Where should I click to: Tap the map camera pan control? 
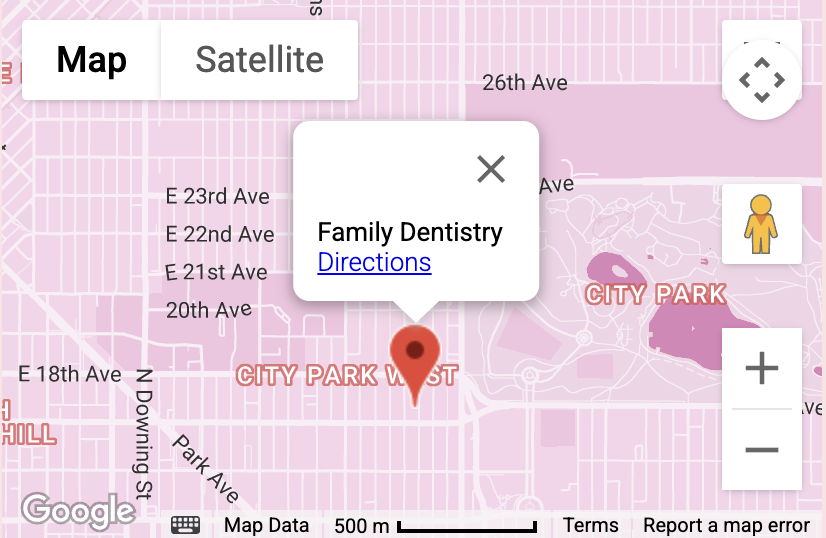pos(762,80)
